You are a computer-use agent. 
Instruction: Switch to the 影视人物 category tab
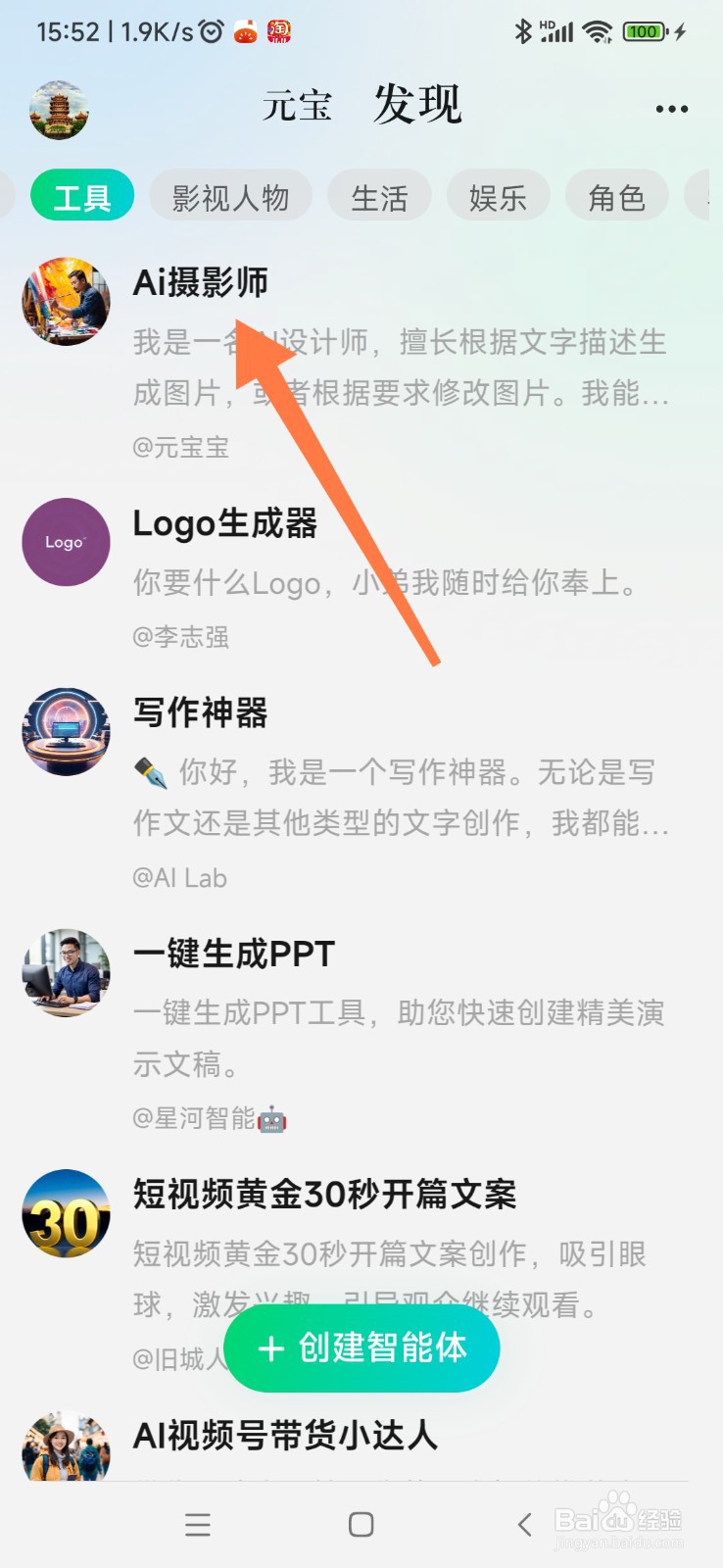click(230, 196)
